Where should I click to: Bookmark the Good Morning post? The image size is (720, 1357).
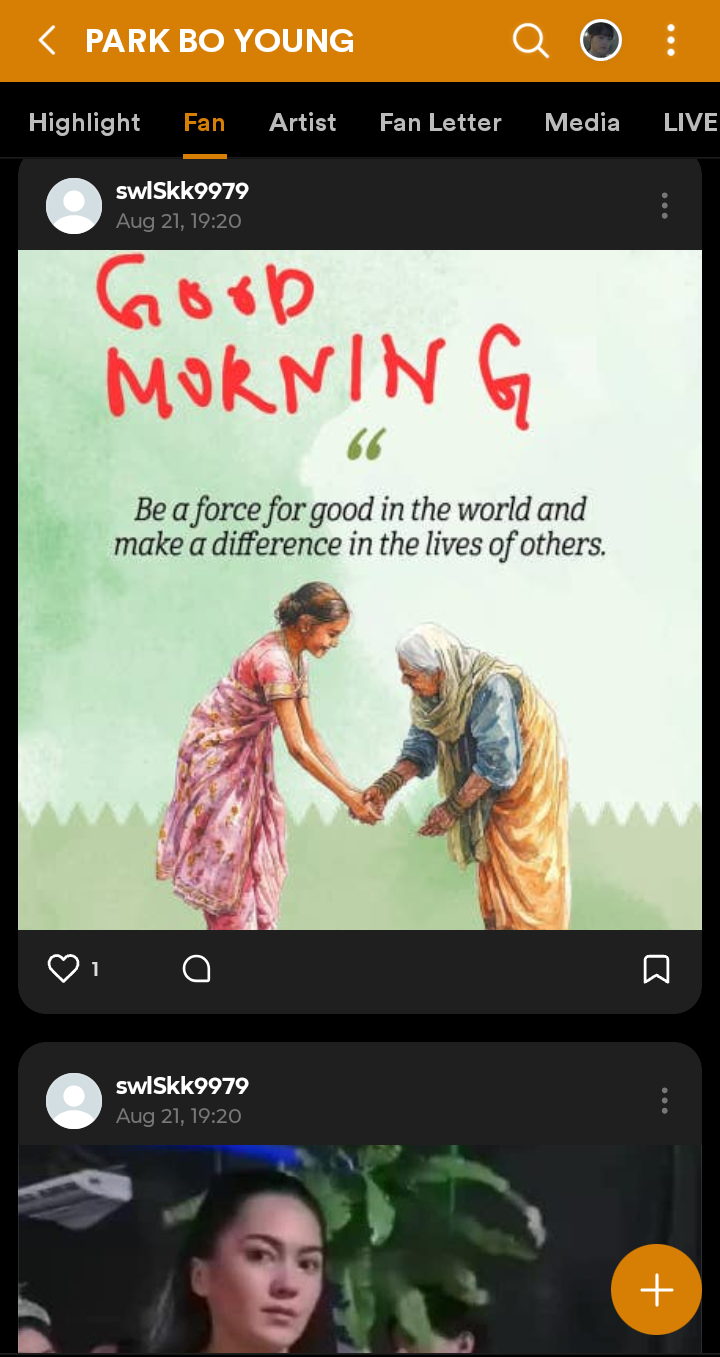click(656, 968)
